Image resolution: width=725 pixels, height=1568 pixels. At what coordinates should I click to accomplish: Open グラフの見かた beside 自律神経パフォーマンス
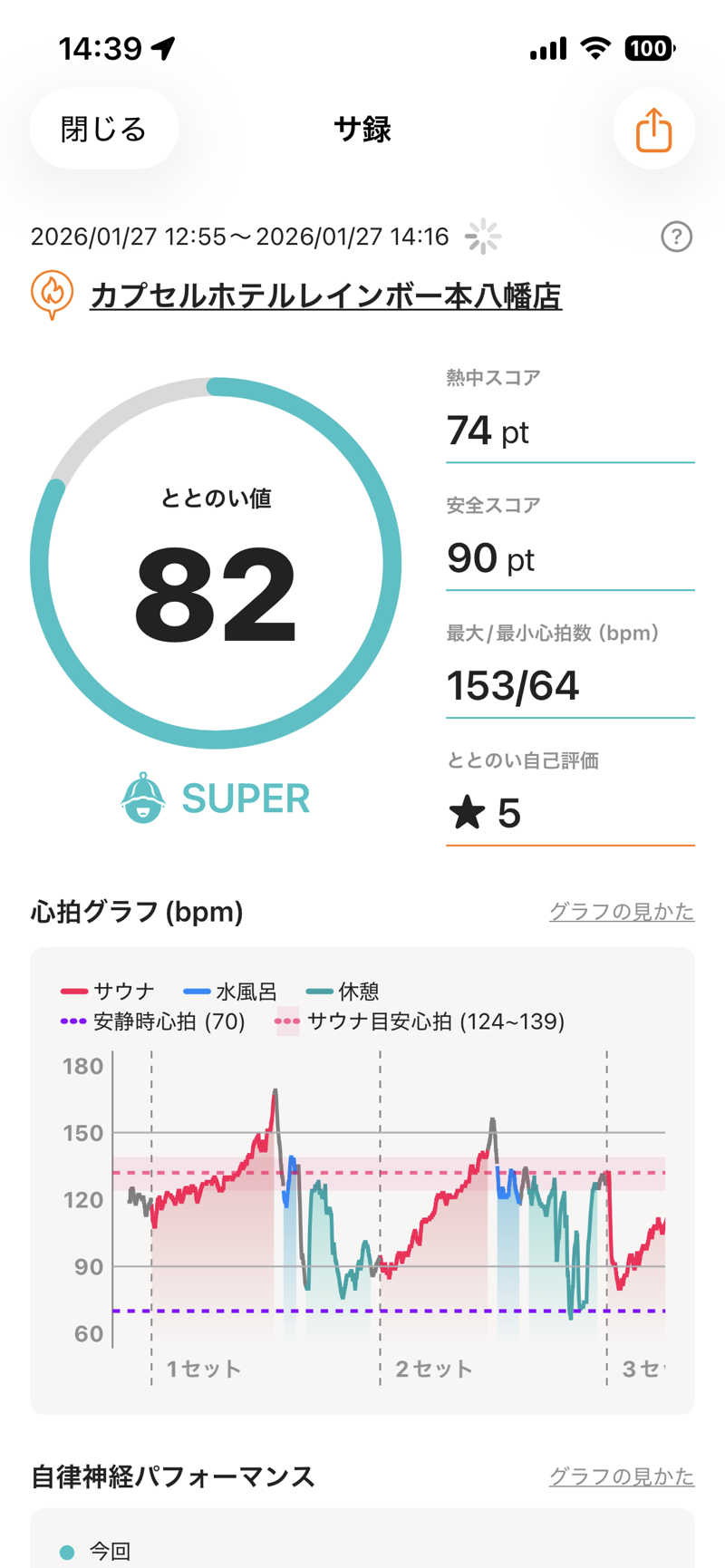click(621, 1476)
